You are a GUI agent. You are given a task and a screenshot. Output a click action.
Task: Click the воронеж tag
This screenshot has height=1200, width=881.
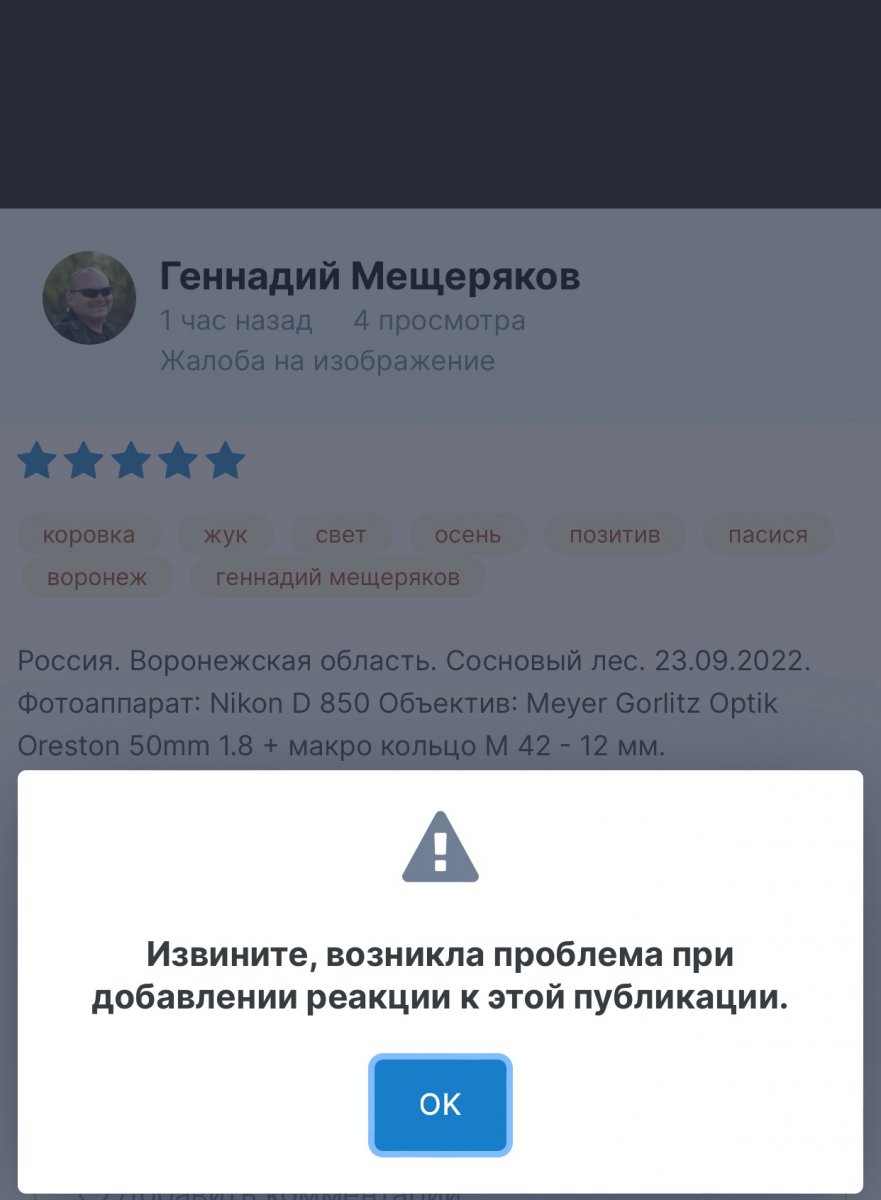pos(96,577)
